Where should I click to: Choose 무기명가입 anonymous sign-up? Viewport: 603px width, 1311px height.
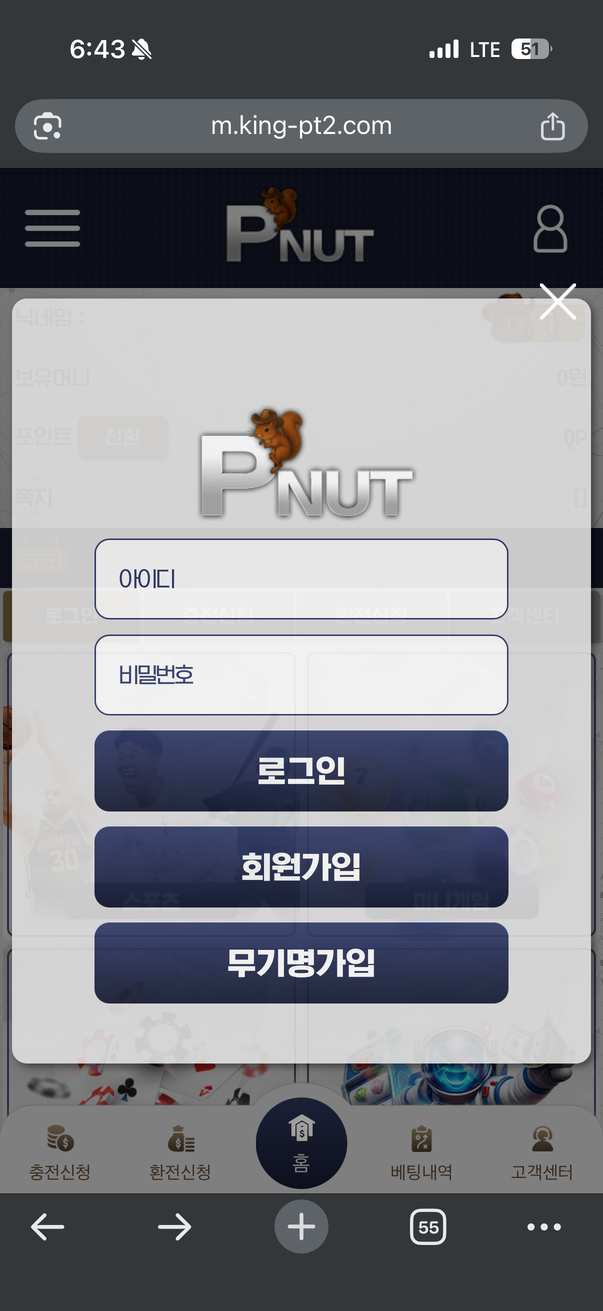pyautogui.click(x=301, y=963)
